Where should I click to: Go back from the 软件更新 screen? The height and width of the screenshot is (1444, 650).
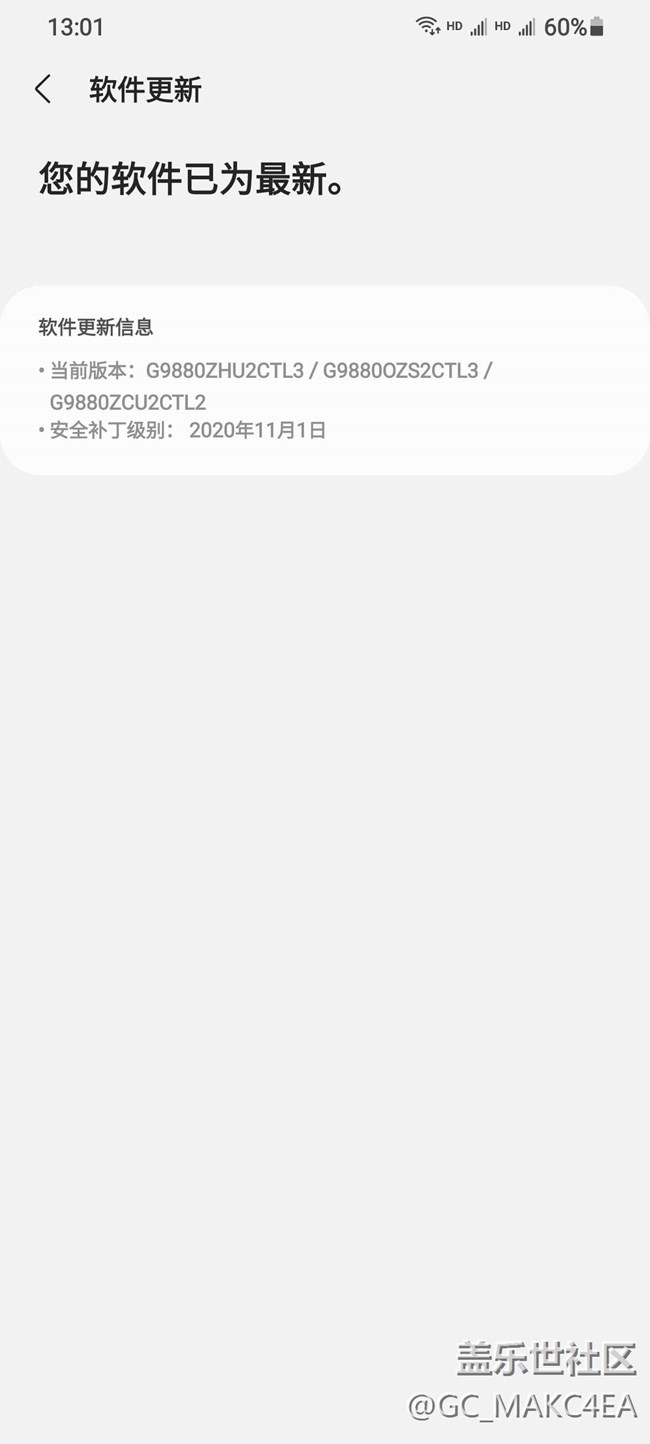[x=42, y=89]
